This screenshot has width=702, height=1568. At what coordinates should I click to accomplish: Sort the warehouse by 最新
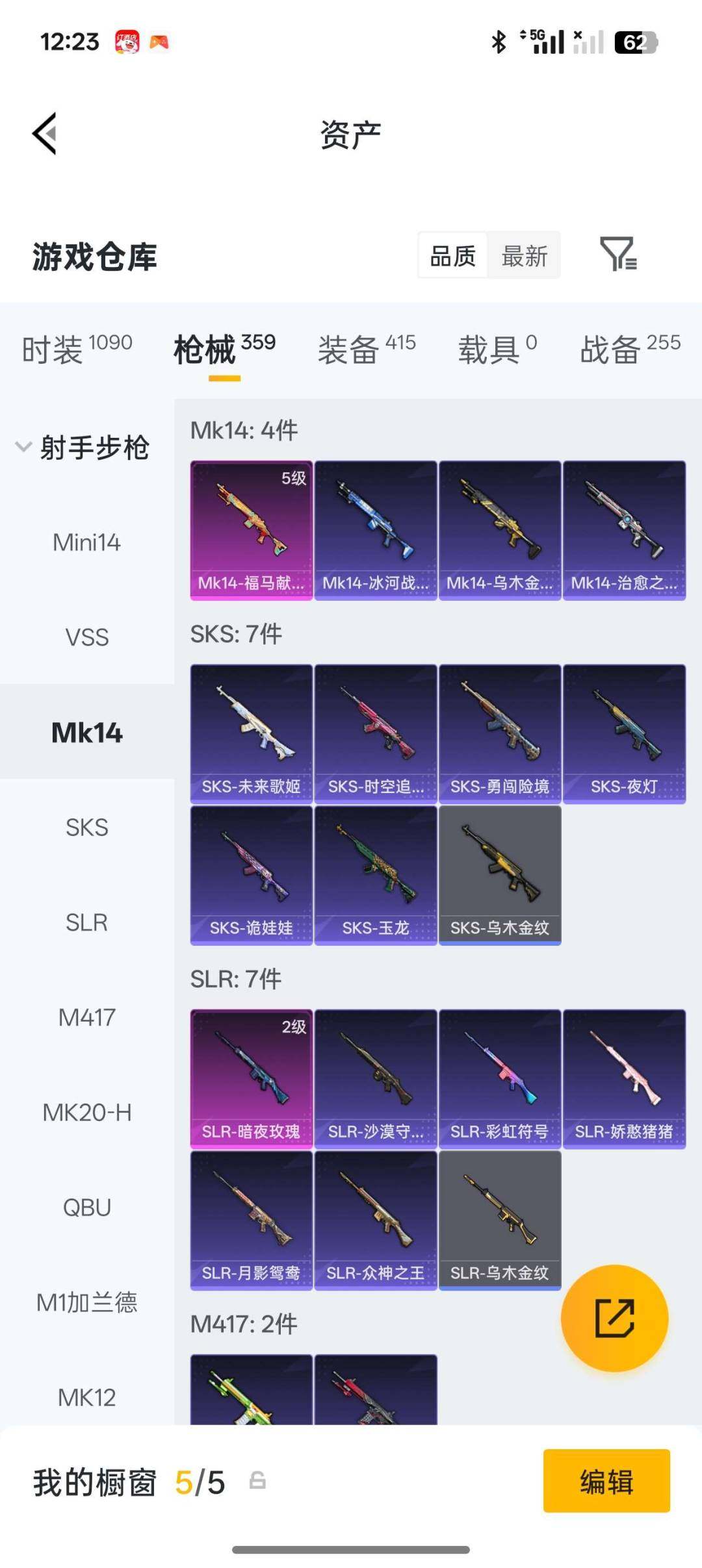(x=524, y=255)
